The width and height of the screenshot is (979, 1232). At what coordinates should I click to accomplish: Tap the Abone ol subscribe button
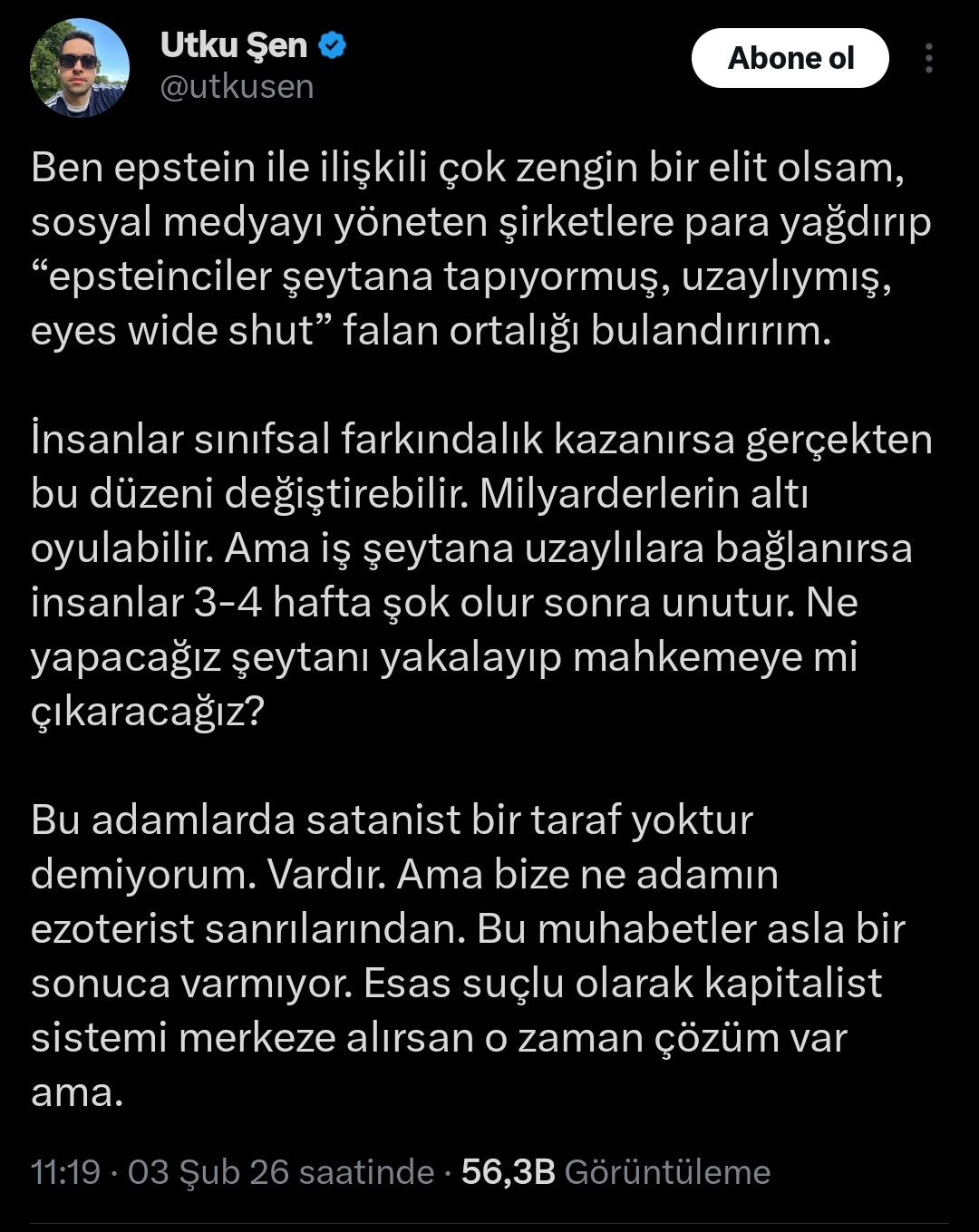pos(790,58)
